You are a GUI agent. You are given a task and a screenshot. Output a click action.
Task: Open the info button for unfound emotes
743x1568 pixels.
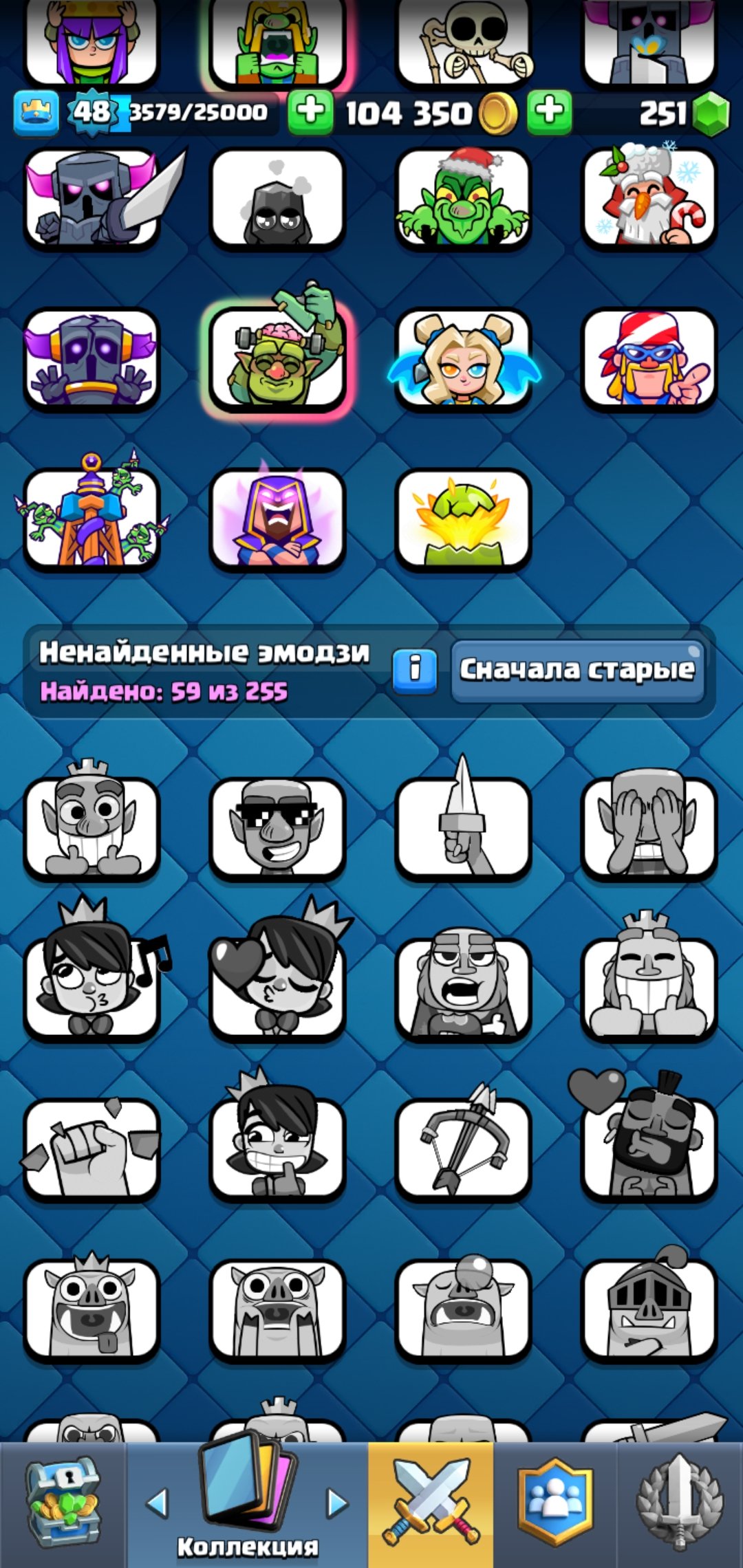pyautogui.click(x=414, y=669)
